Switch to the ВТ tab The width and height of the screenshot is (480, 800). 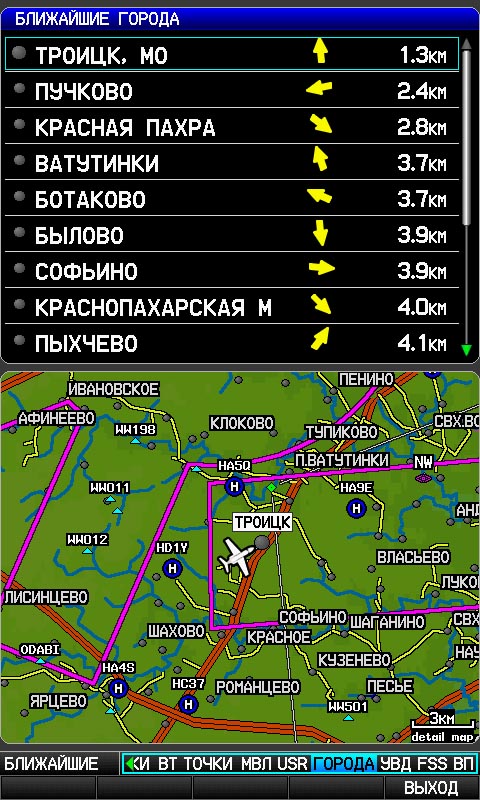click(166, 763)
